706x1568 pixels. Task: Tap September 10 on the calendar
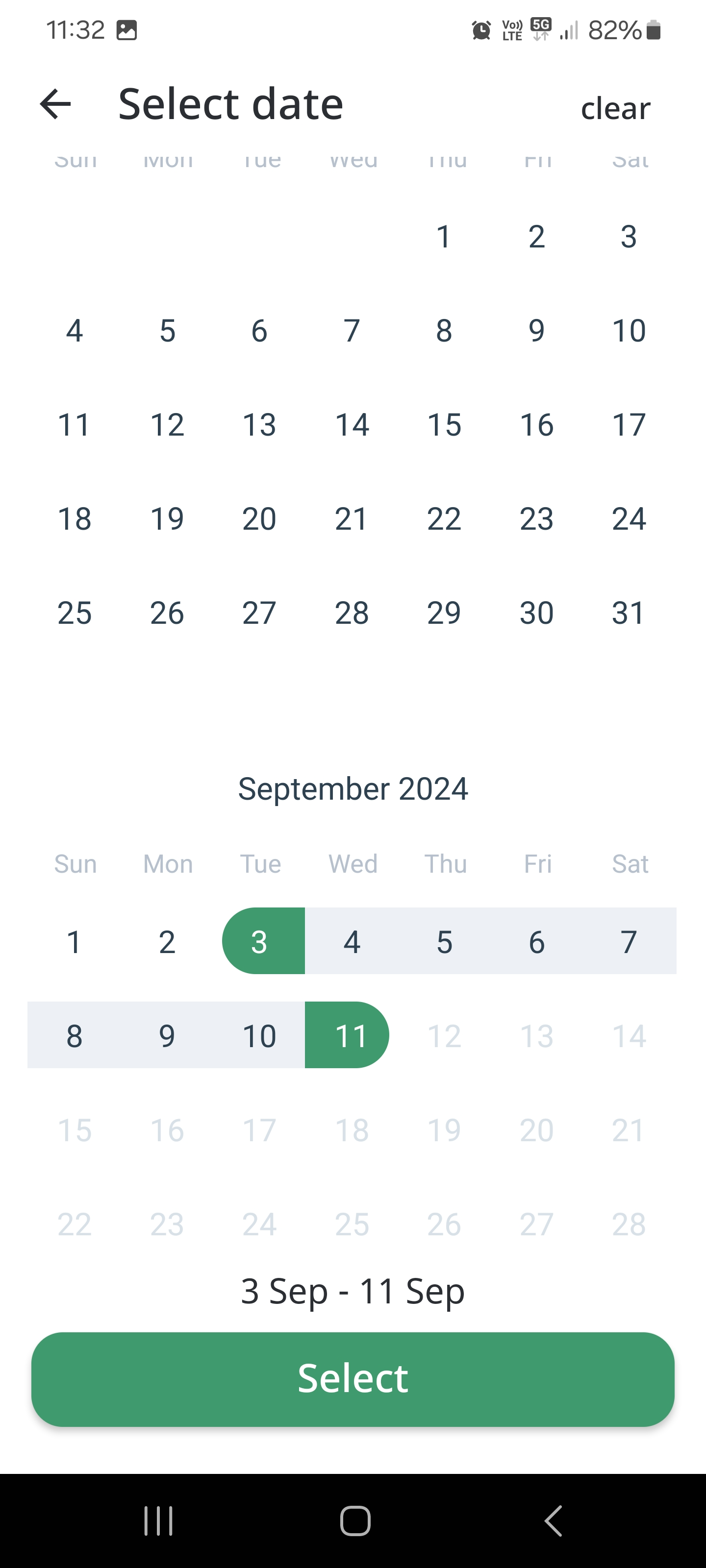coord(259,1035)
